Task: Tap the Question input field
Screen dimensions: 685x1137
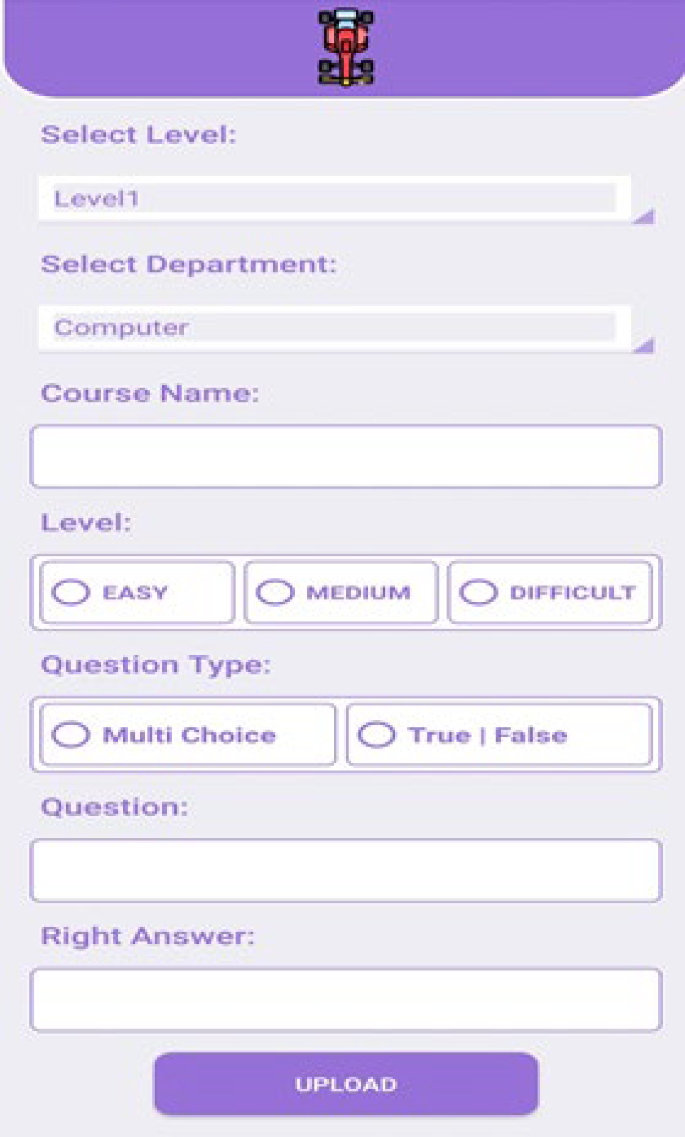Action: (x=345, y=870)
